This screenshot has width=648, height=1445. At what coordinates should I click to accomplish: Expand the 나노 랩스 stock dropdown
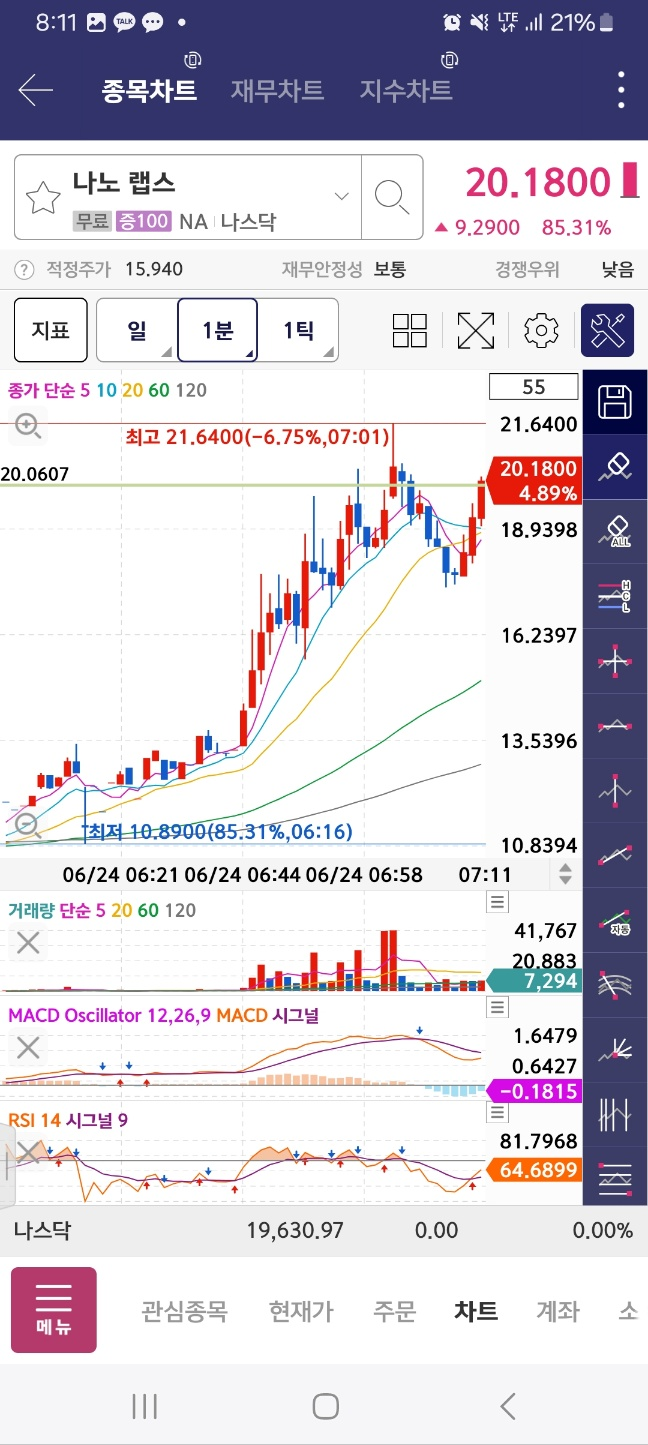coord(342,196)
